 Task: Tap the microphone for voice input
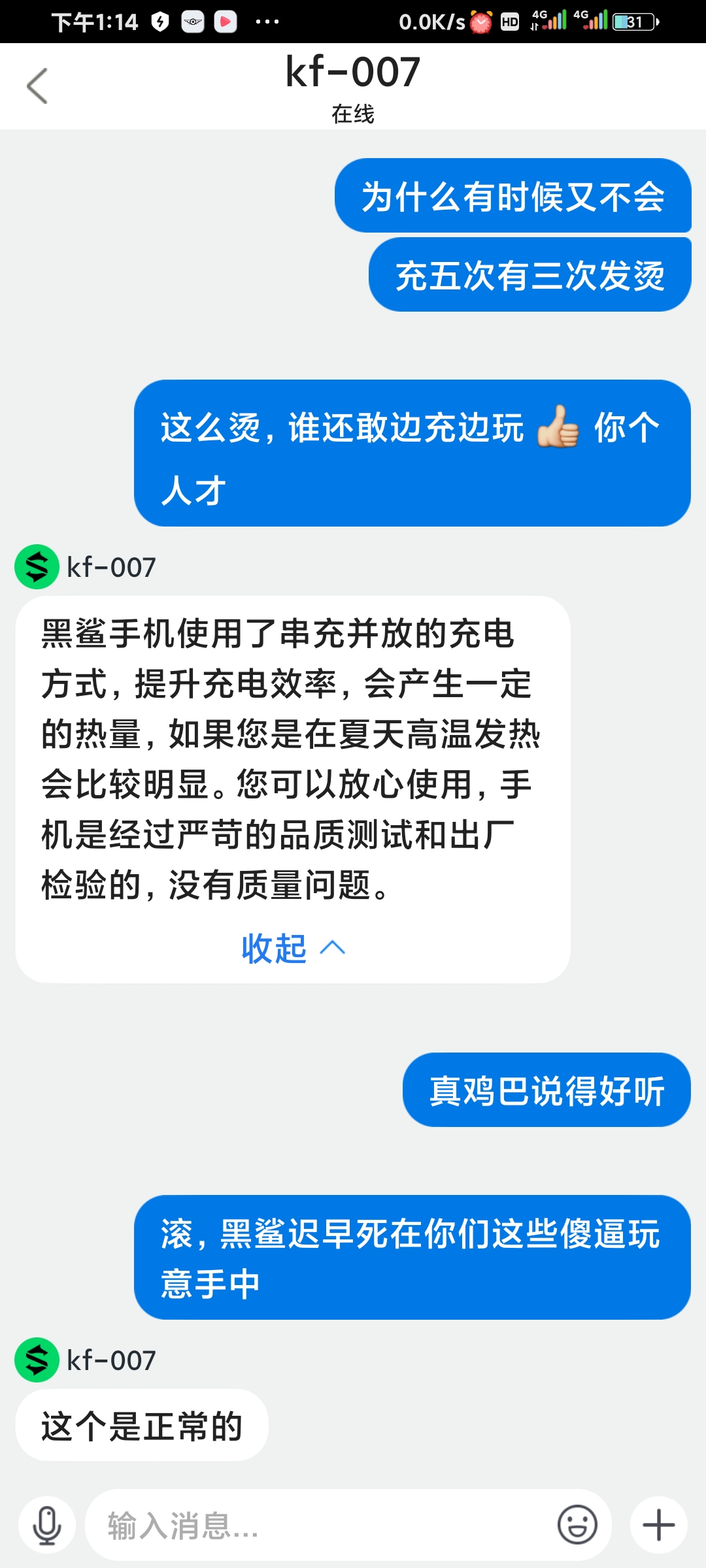click(x=47, y=1526)
